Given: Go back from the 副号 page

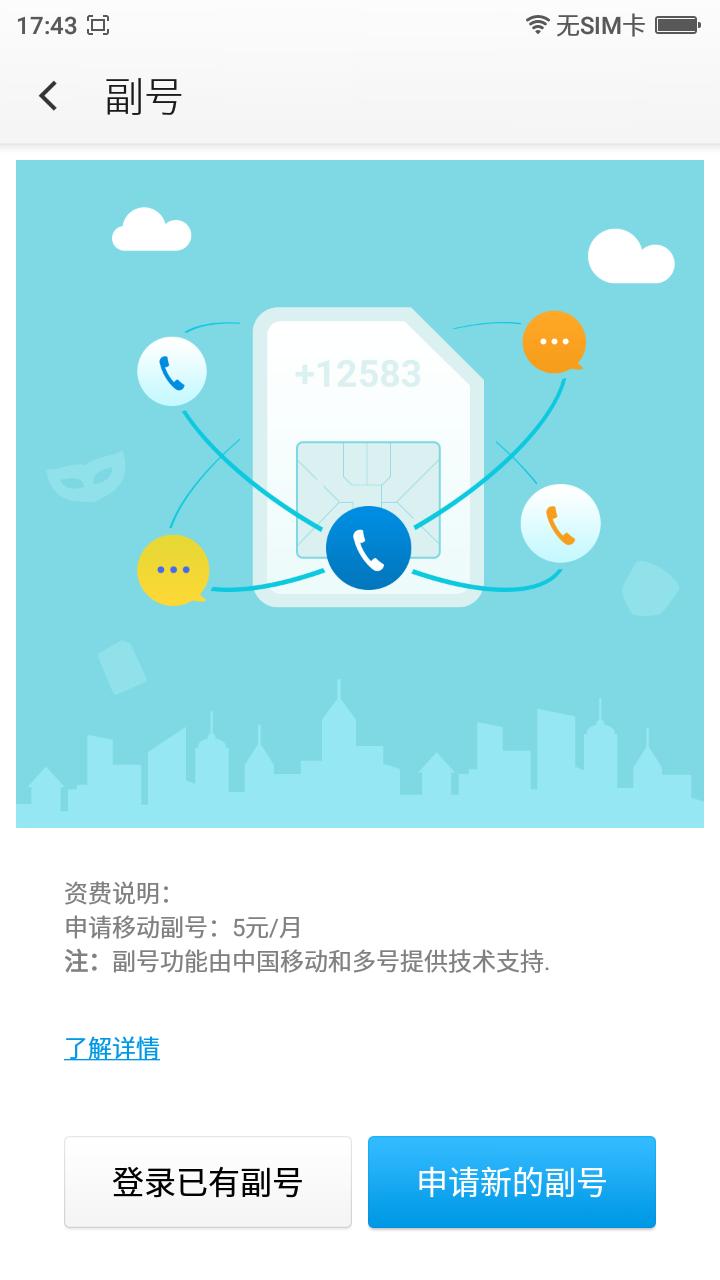Looking at the screenshot, I should 48,97.
